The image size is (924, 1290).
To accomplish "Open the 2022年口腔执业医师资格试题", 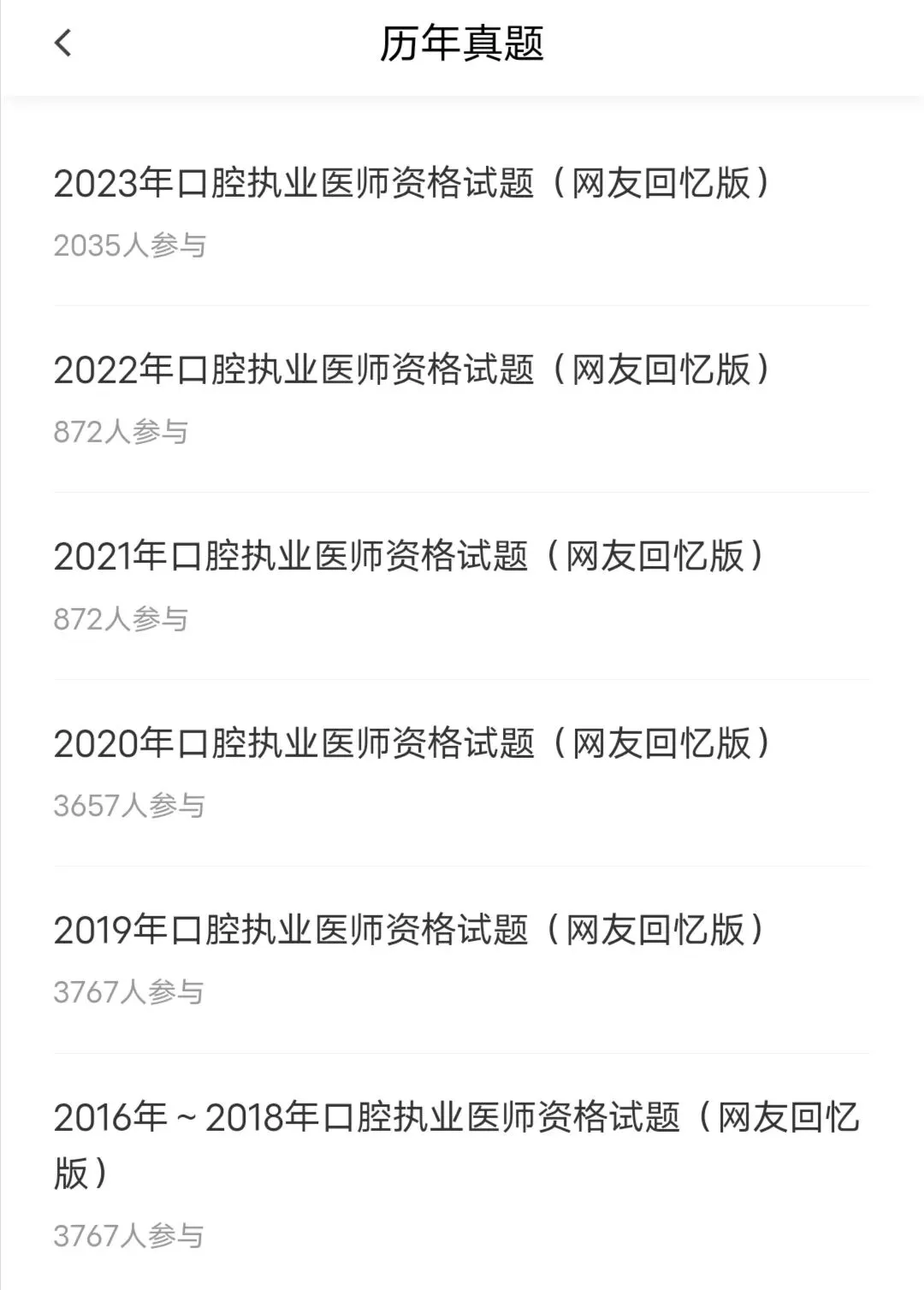I will pyautogui.click(x=412, y=370).
